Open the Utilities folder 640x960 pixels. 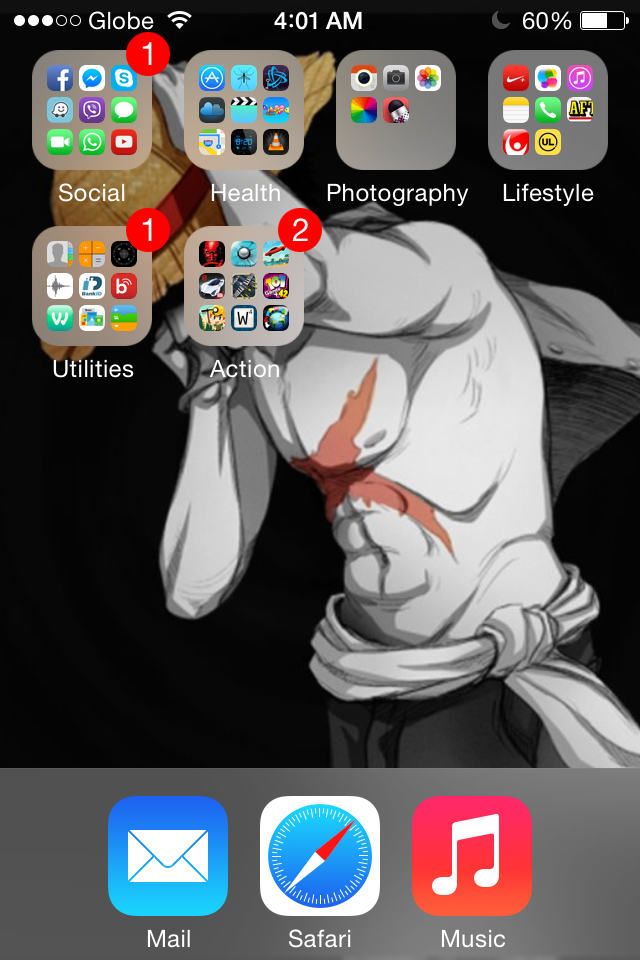(x=92, y=286)
